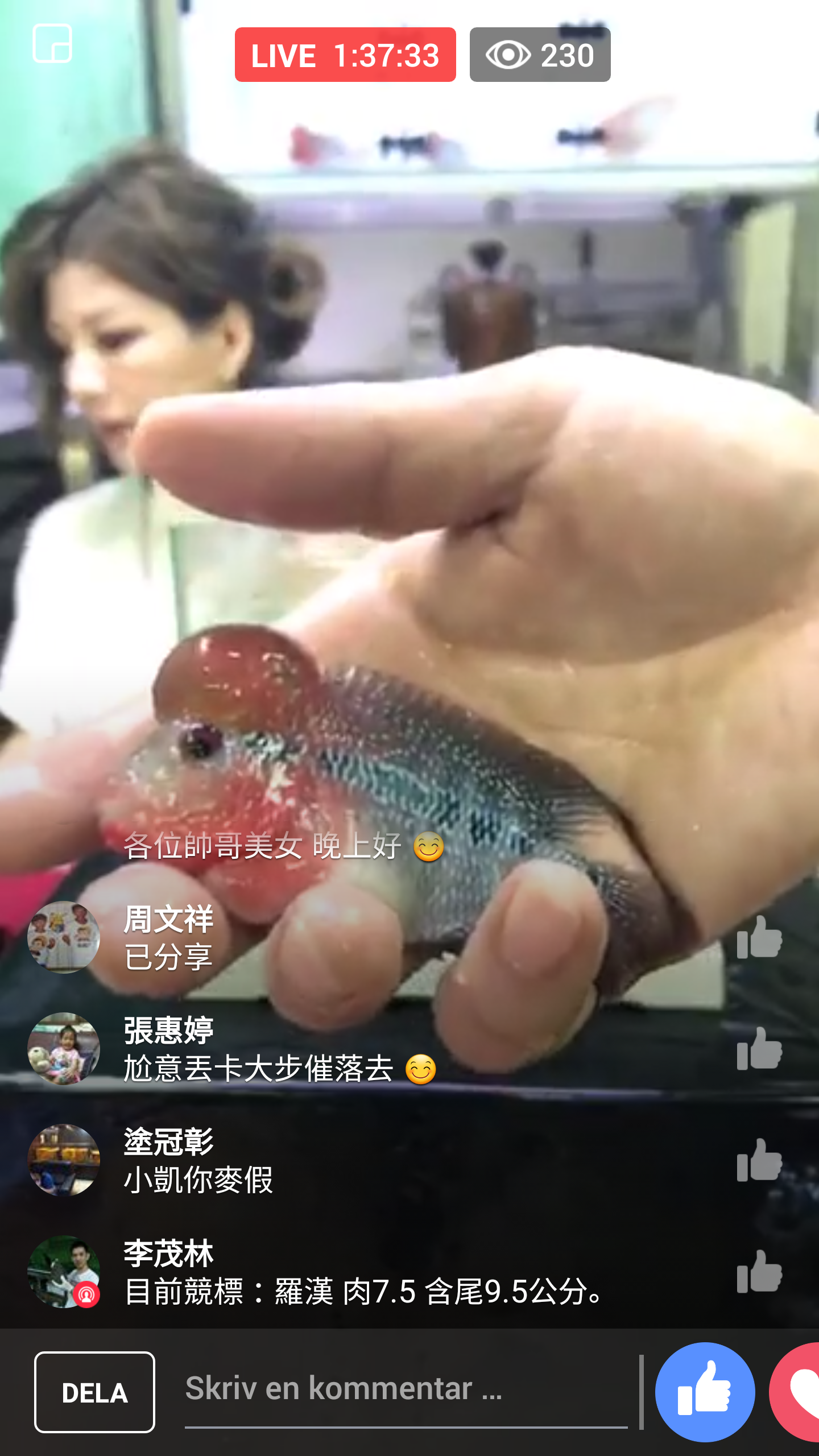The width and height of the screenshot is (819, 1456).
Task: Open 塗冠彰's profile picture
Action: [64, 1160]
